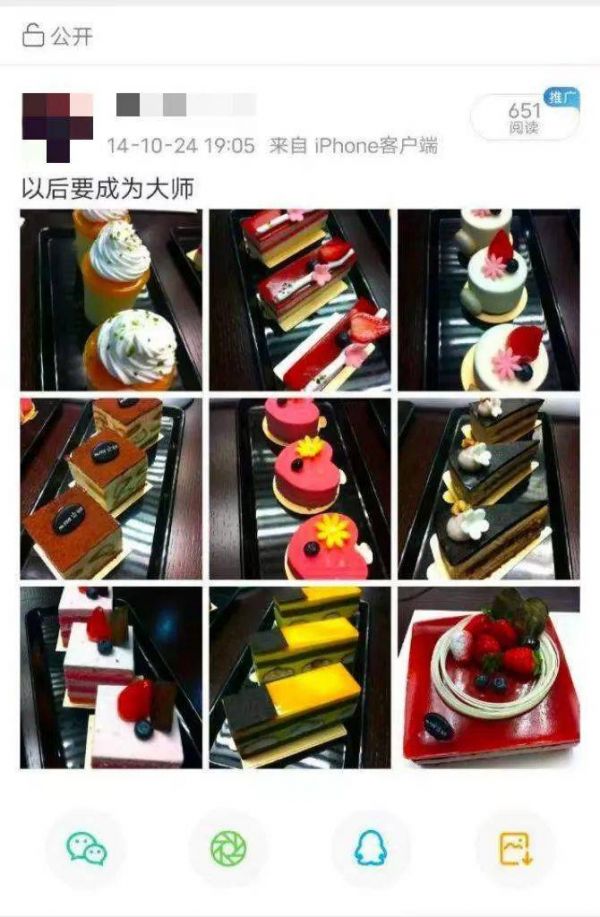Tap the 651 阅读 推广 button
The height and width of the screenshot is (917, 600).
click(x=525, y=117)
